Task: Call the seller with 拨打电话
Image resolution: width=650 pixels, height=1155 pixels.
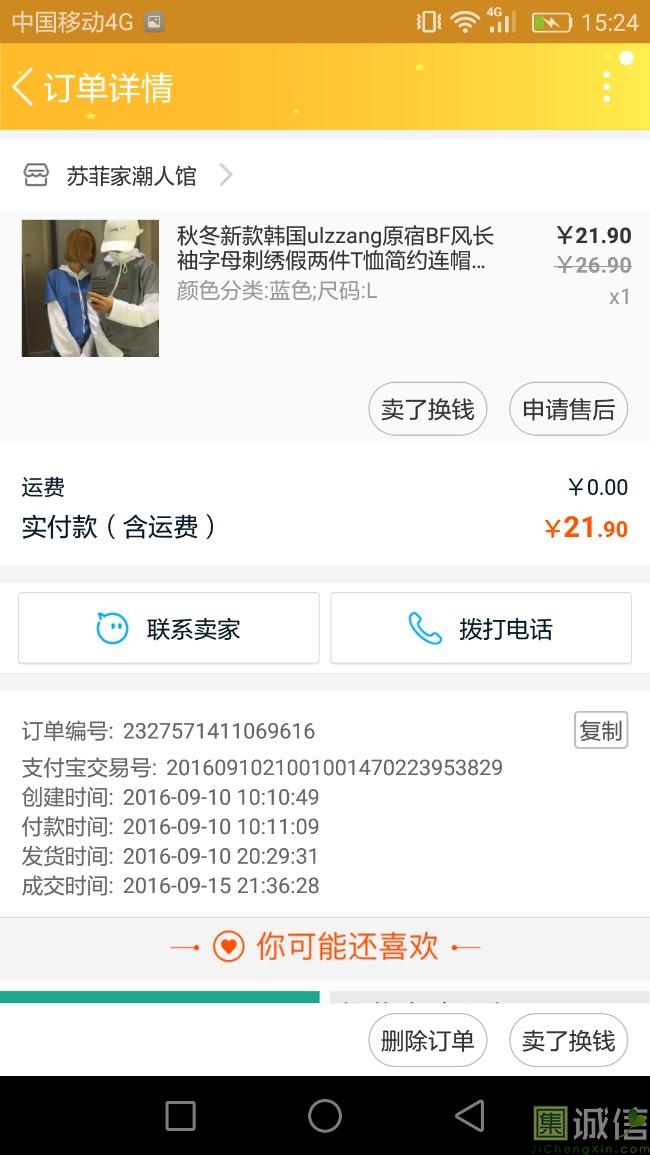Action: coord(481,628)
